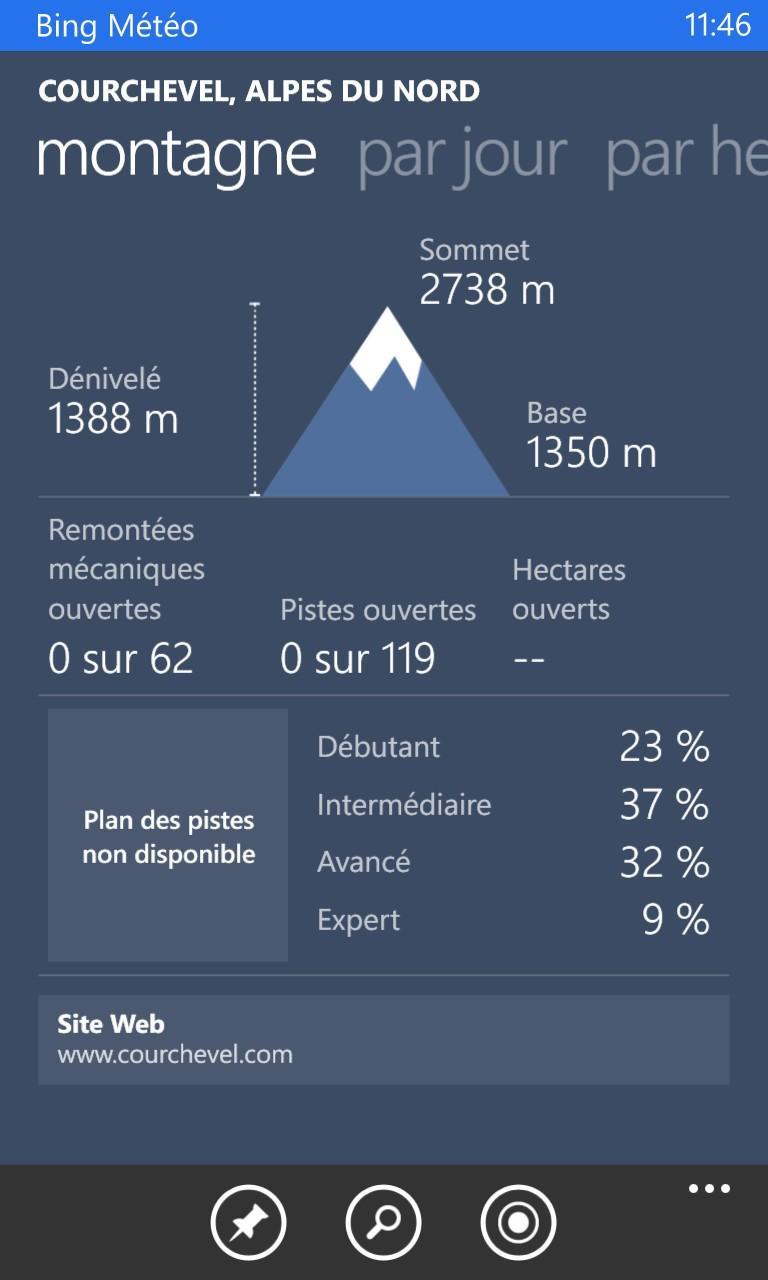Select the montagne tab
Viewport: 768px width, 1280px height.
click(x=177, y=155)
